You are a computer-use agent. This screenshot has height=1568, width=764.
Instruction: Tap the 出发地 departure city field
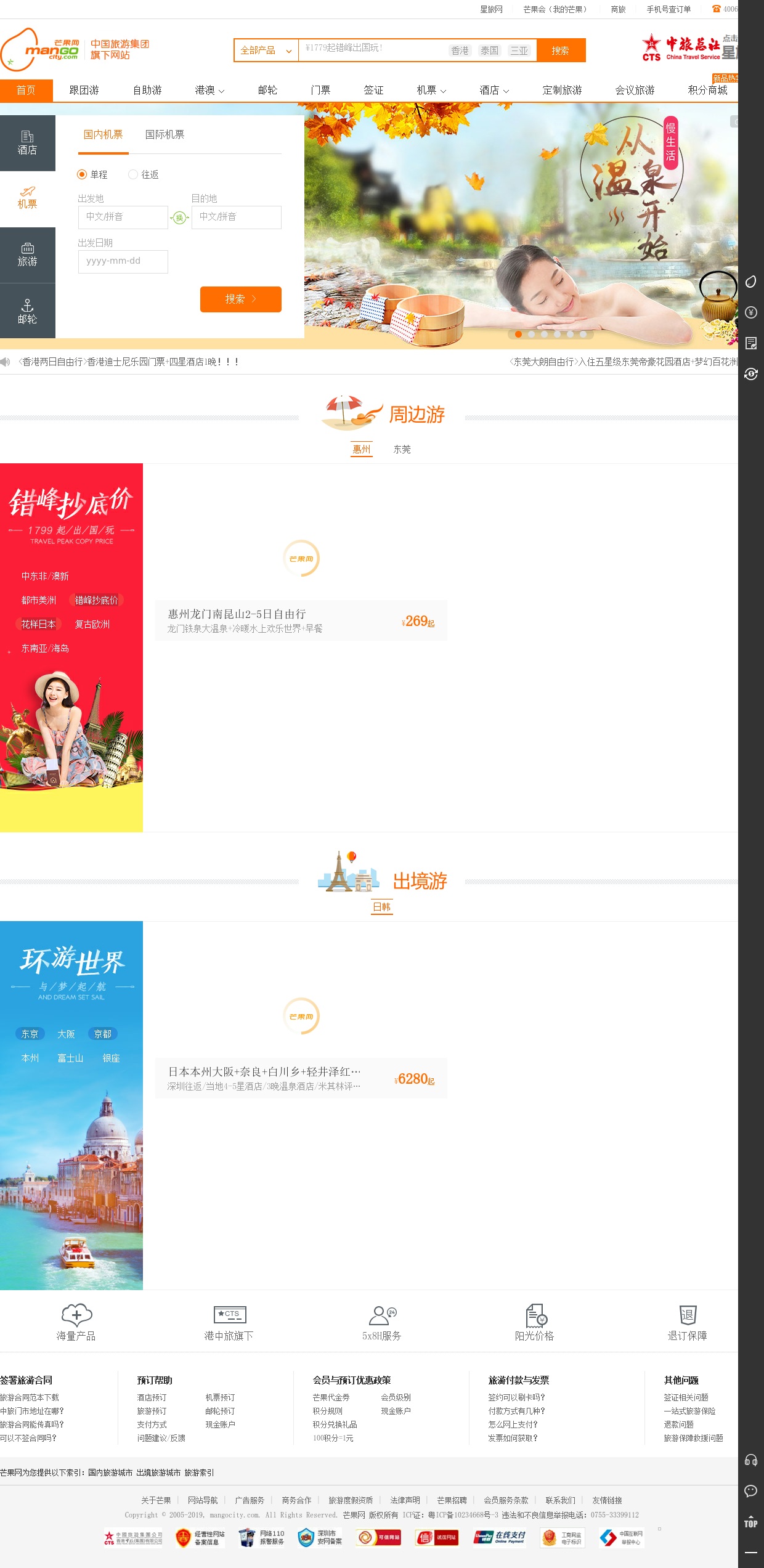[123, 217]
